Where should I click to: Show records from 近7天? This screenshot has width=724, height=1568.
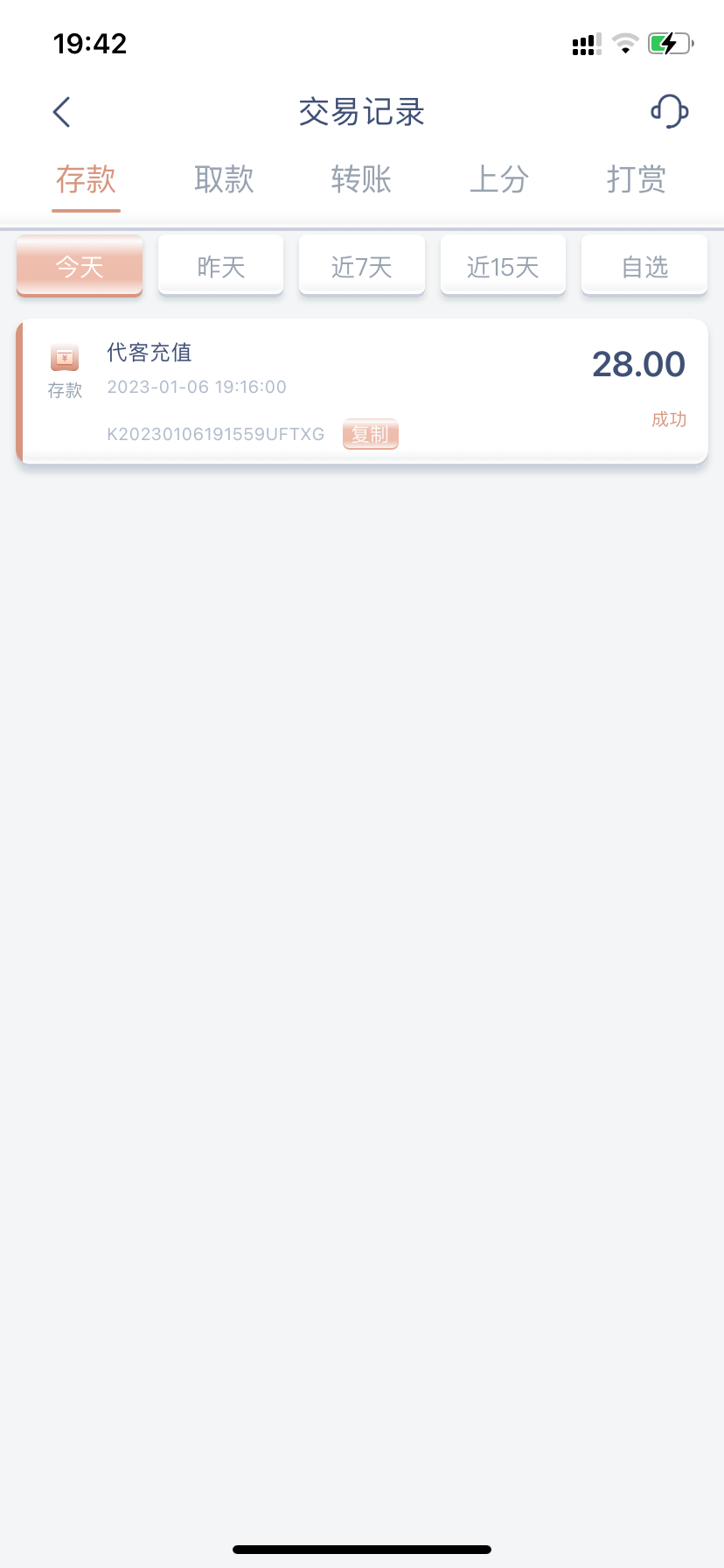pos(362,266)
